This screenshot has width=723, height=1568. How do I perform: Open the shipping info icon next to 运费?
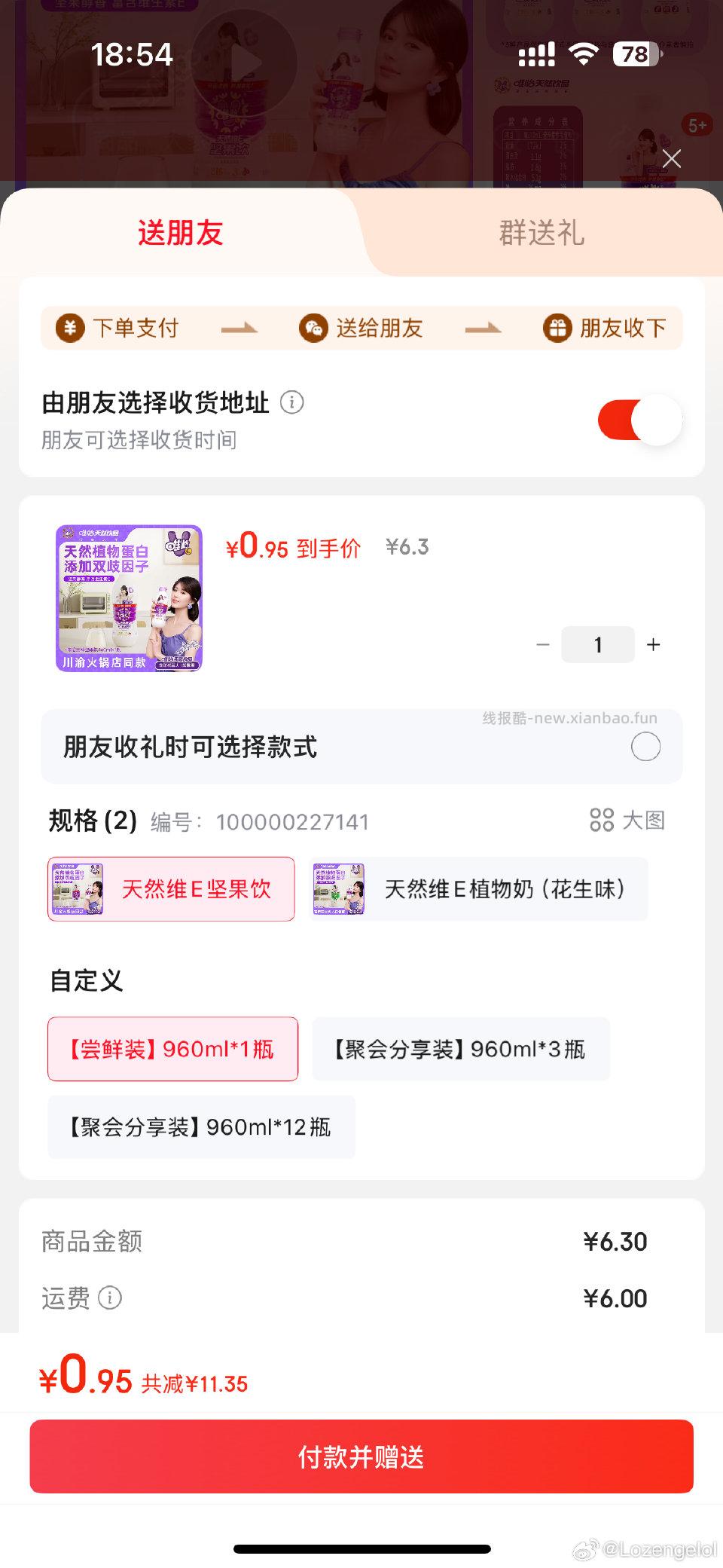pos(111,1297)
